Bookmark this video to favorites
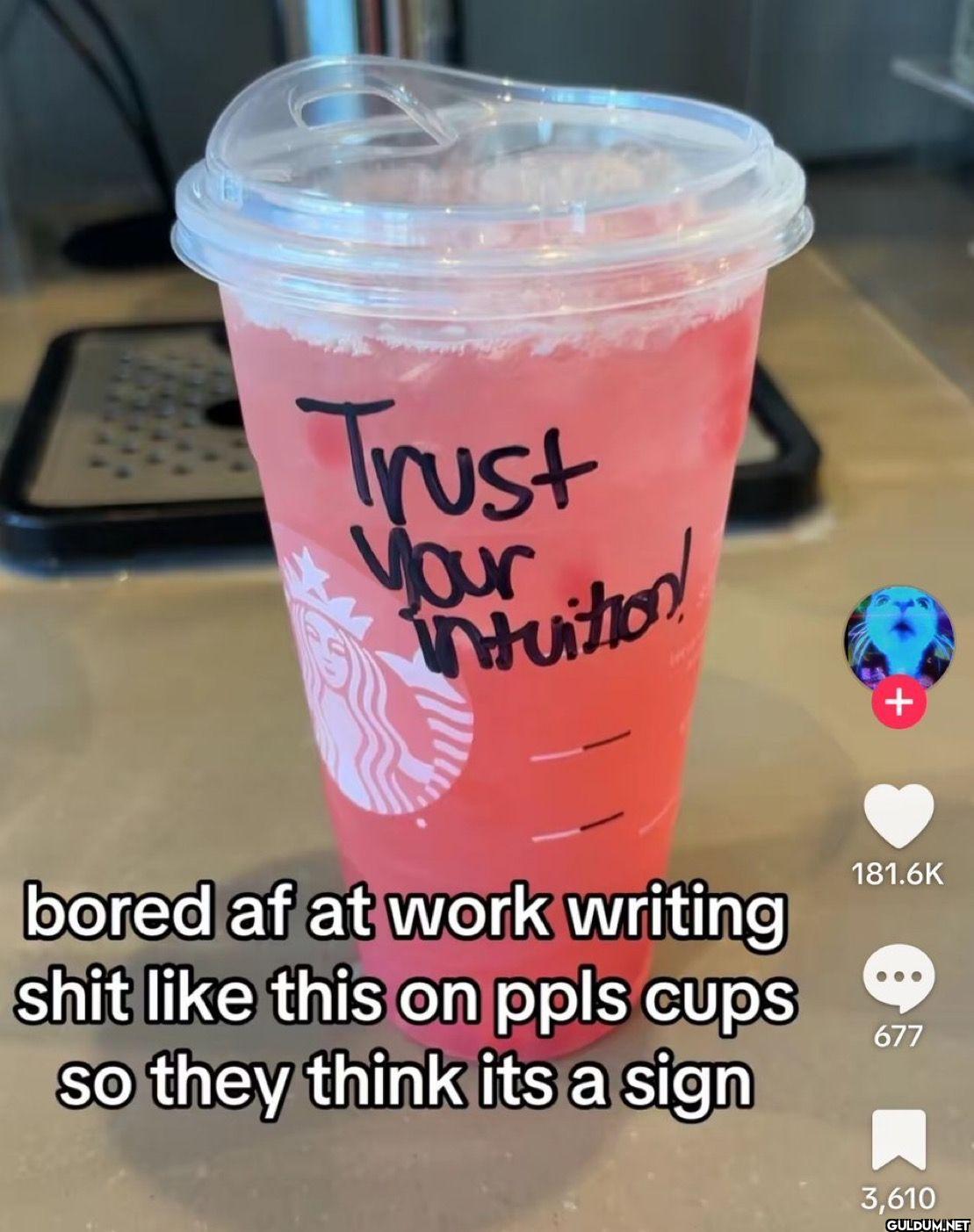The width and height of the screenshot is (974, 1232). click(x=898, y=1141)
